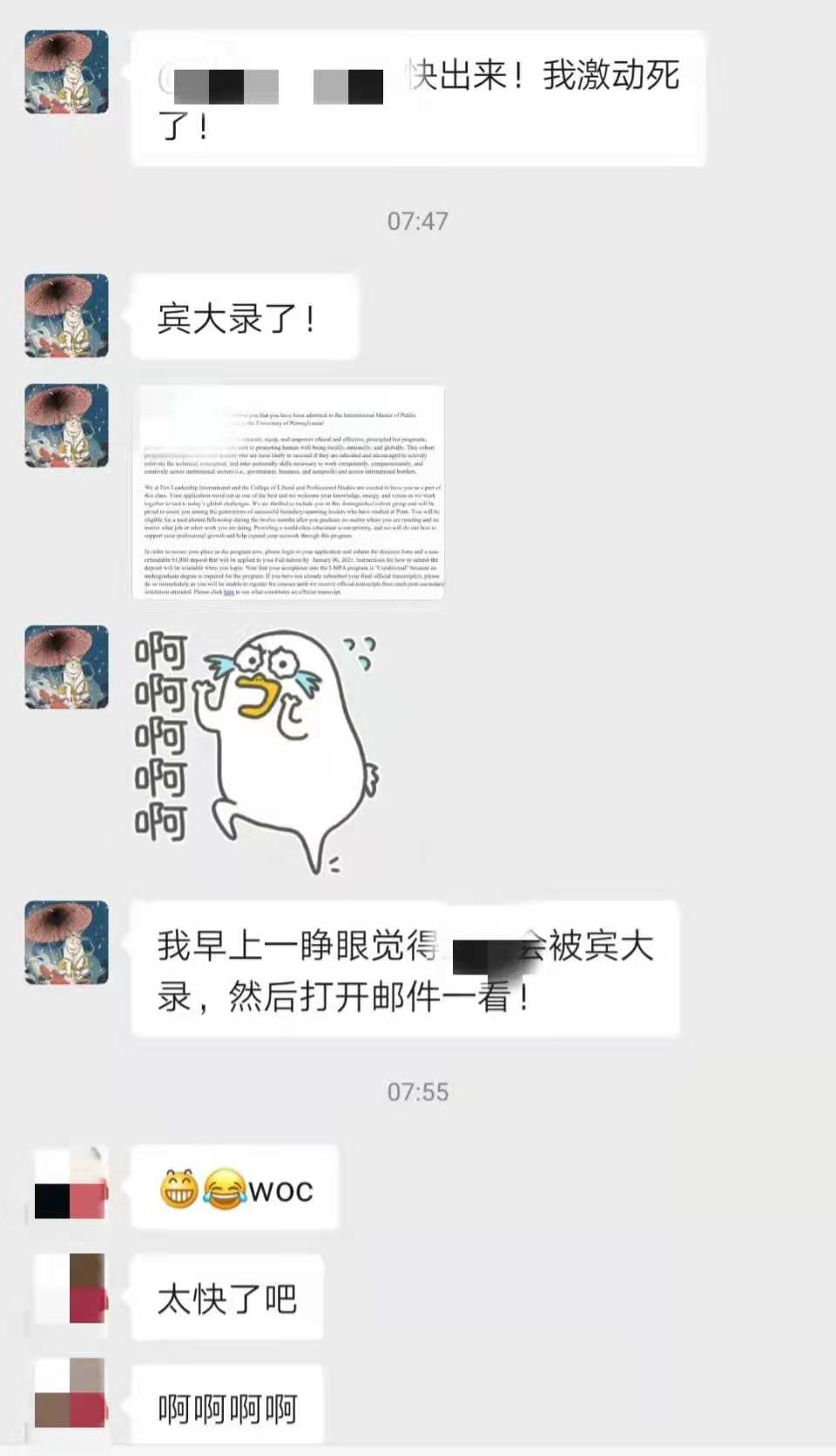The image size is (836, 1456).
Task: Open avatar next to the woc message
Action: click(x=70, y=1186)
